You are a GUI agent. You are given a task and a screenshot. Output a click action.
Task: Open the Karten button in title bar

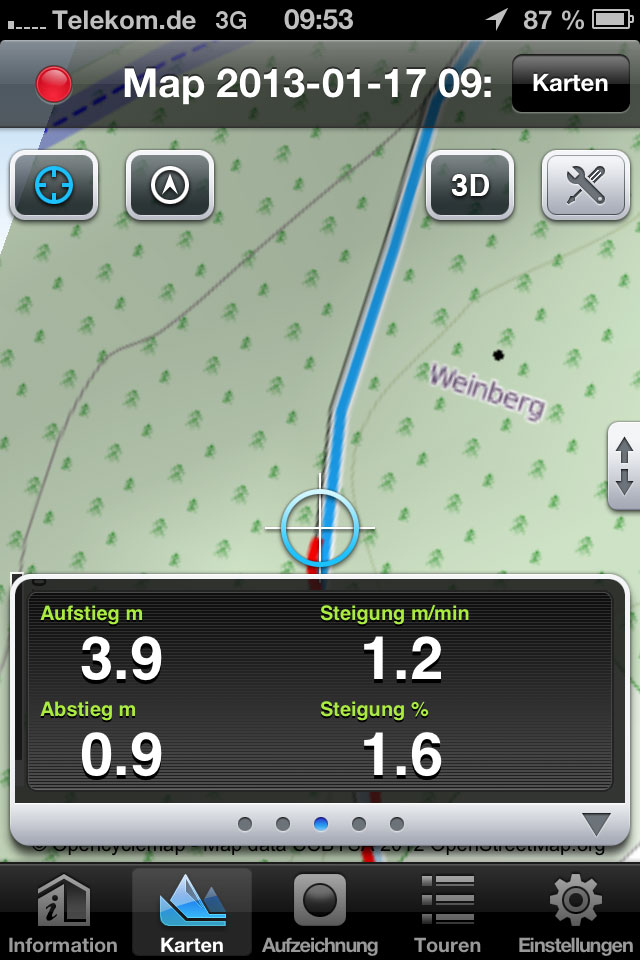click(x=570, y=83)
